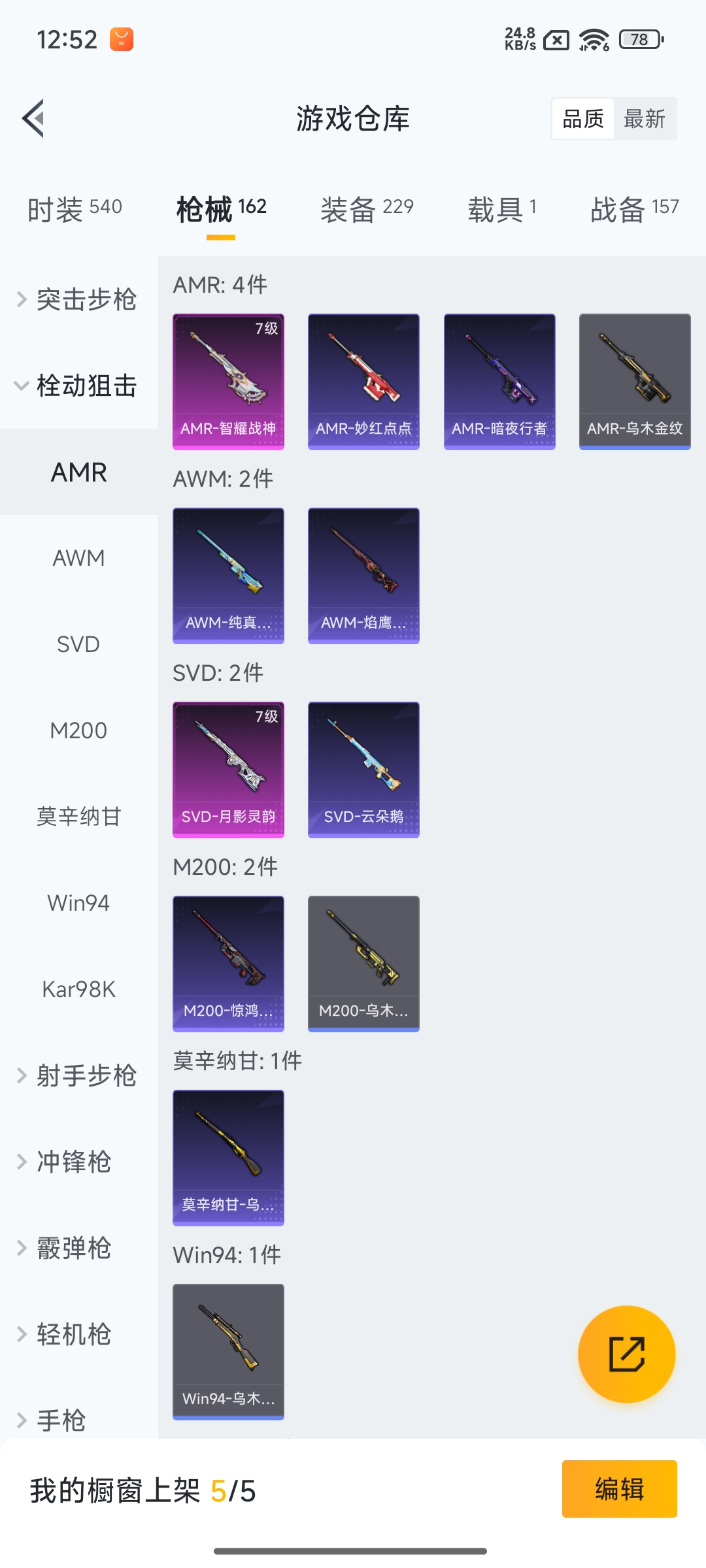The image size is (706, 1568).
Task: Switch to the 装备 tab
Action: pyautogui.click(x=366, y=209)
